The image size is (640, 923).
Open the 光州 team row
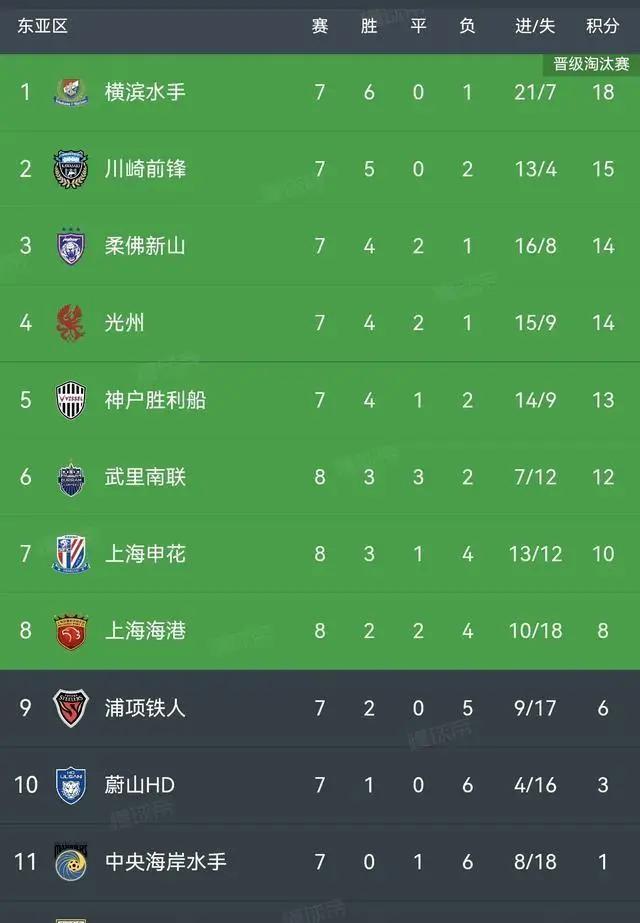point(125,322)
